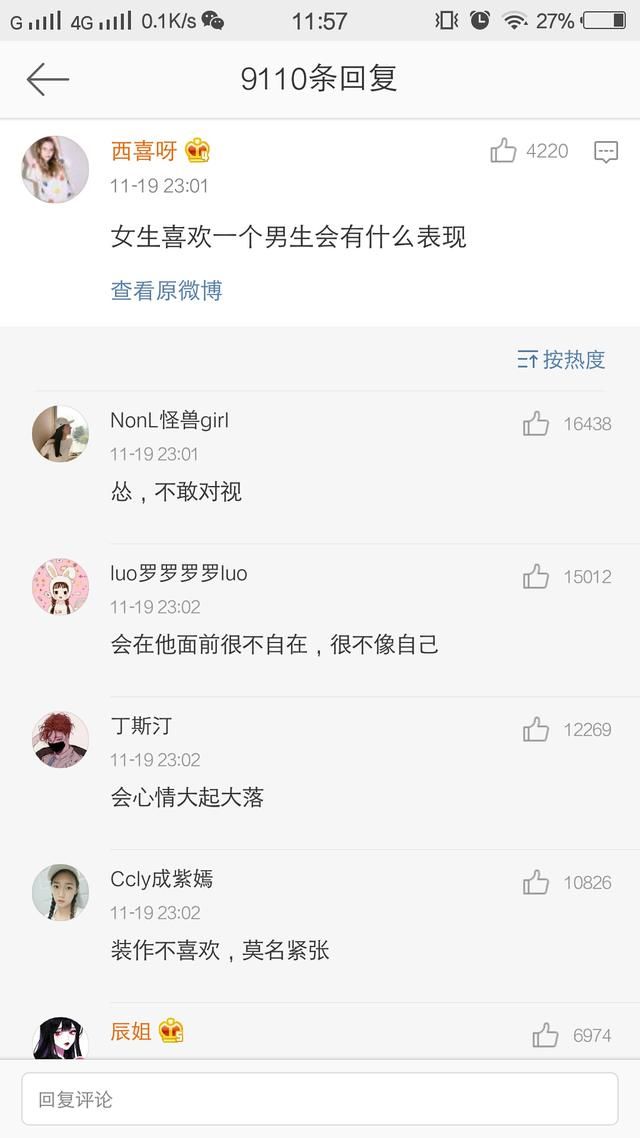The height and width of the screenshot is (1138, 640).
Task: Select username 辰姐
Action: pyautogui.click(x=131, y=1031)
